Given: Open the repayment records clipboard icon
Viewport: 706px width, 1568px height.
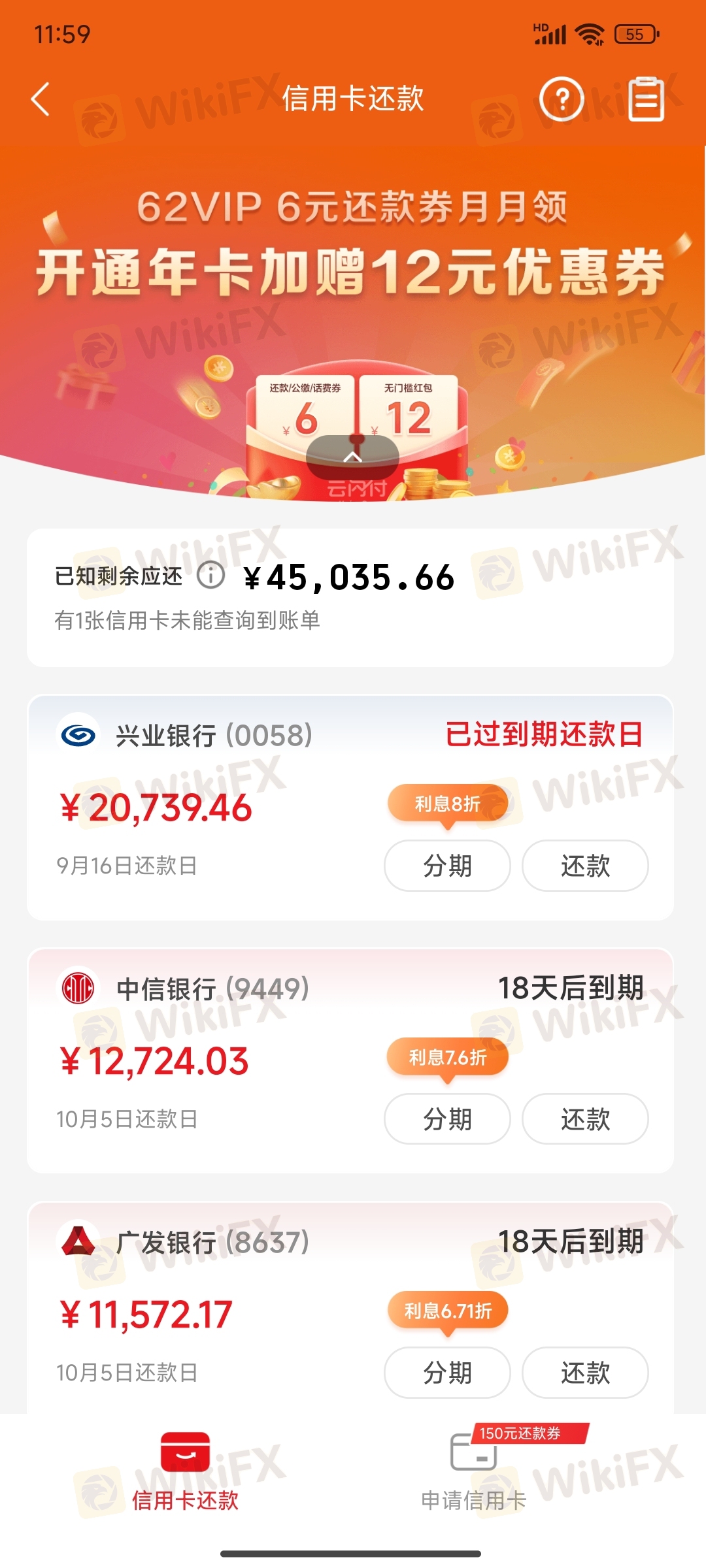Looking at the screenshot, I should point(646,99).
